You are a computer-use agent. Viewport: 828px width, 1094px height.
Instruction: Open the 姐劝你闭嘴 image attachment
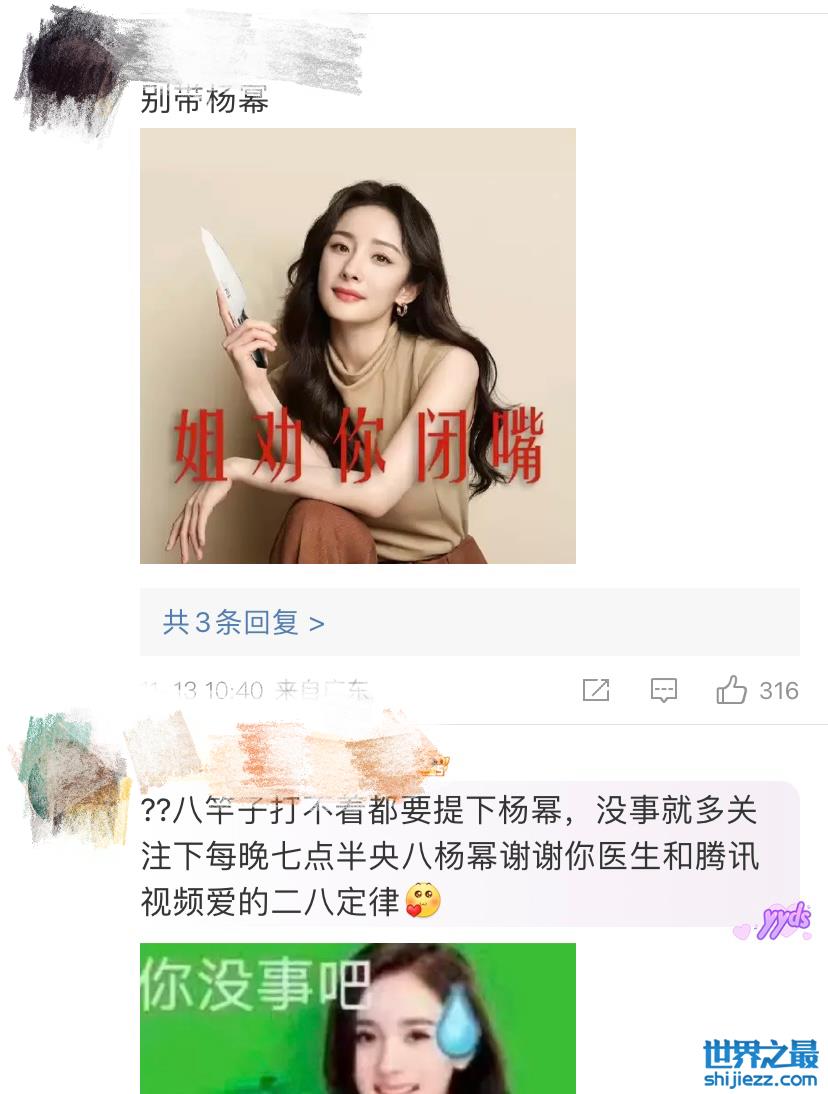pos(357,345)
